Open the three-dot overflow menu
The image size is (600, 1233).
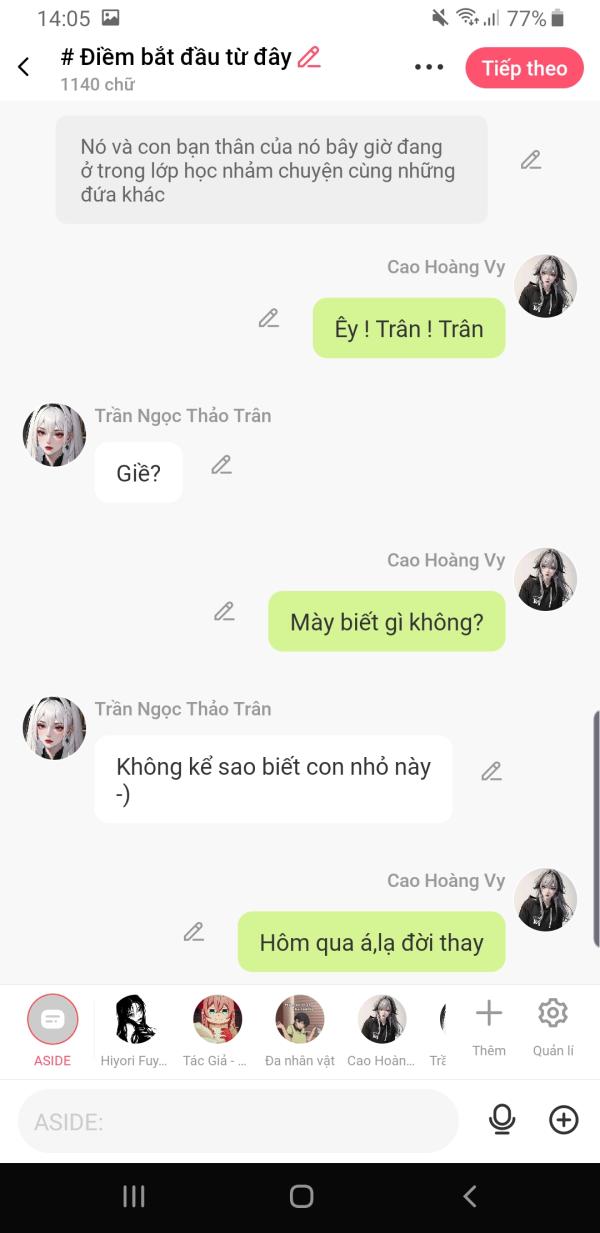428,68
